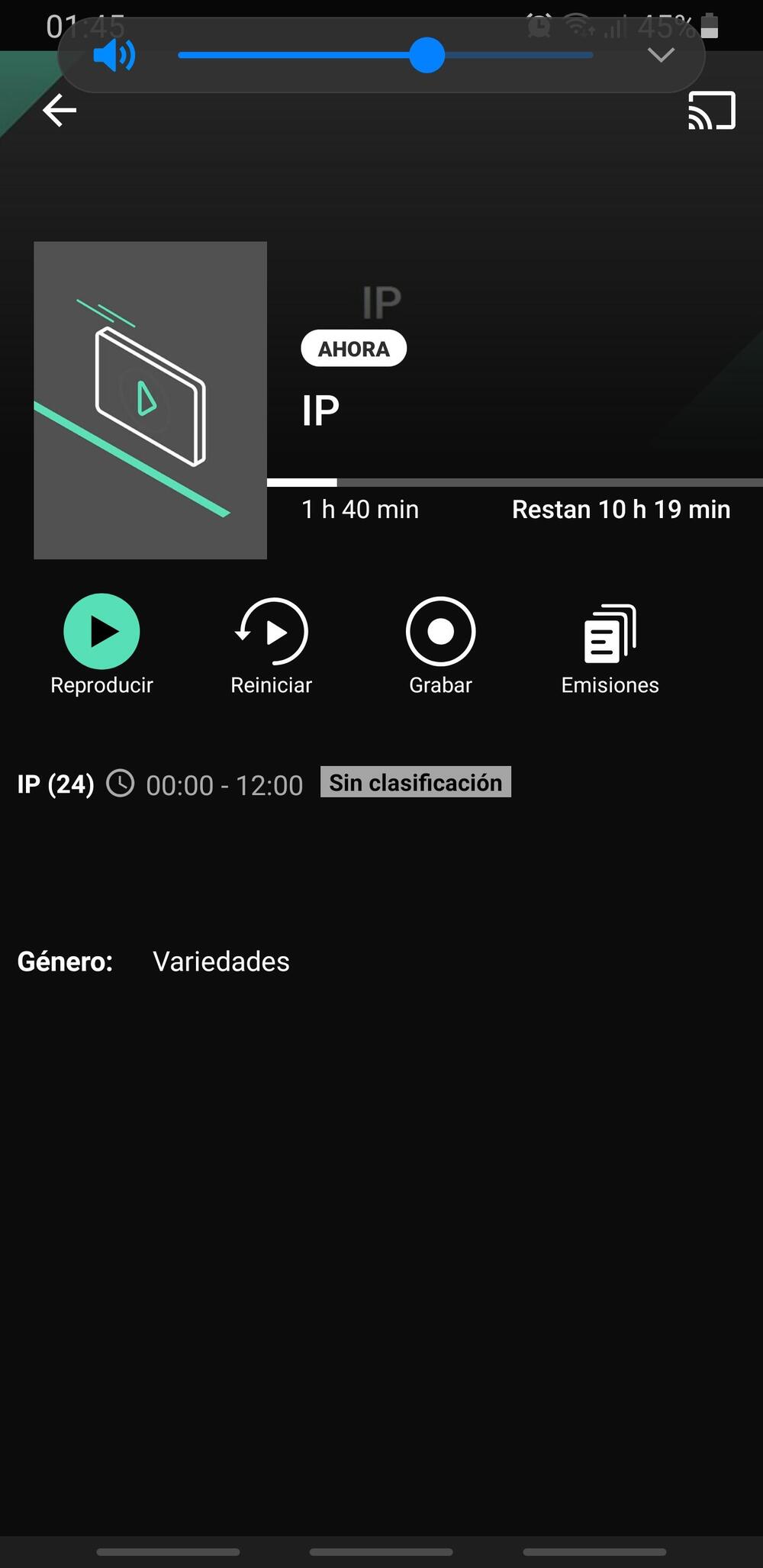Tap the Grabar record icon
Image resolution: width=763 pixels, height=1568 pixels.
[x=440, y=632]
